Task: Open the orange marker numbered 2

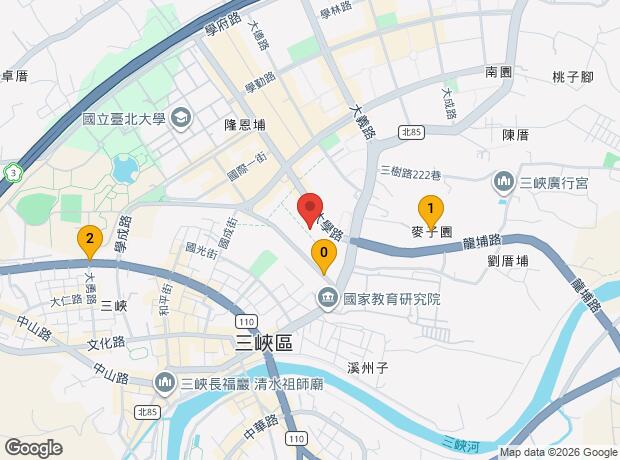Action: pos(90,240)
